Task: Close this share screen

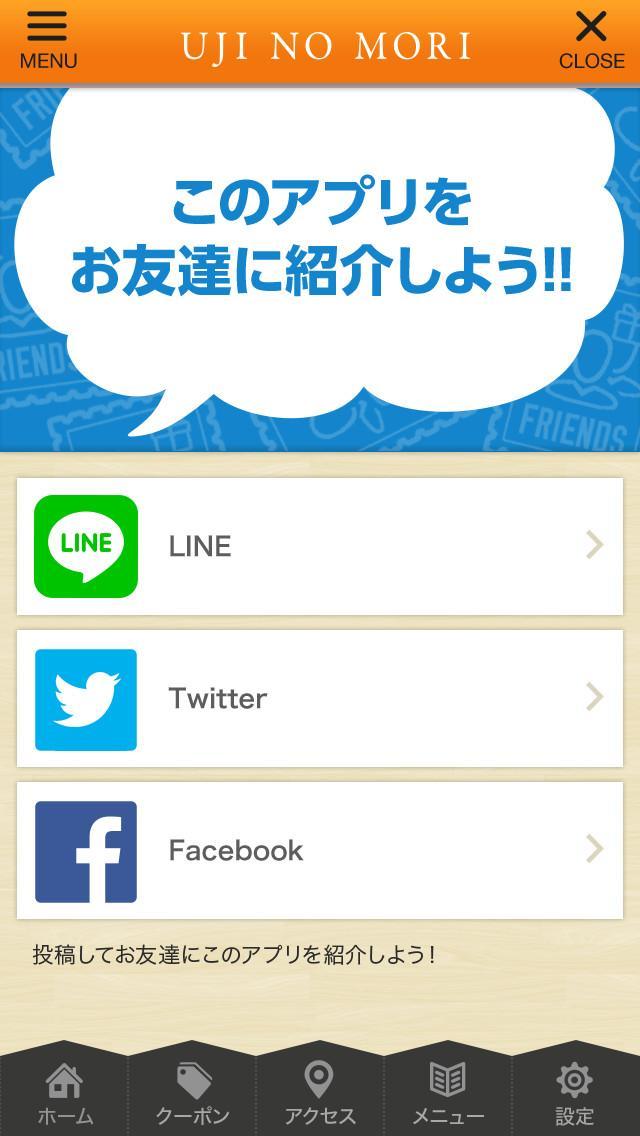Action: (591, 41)
